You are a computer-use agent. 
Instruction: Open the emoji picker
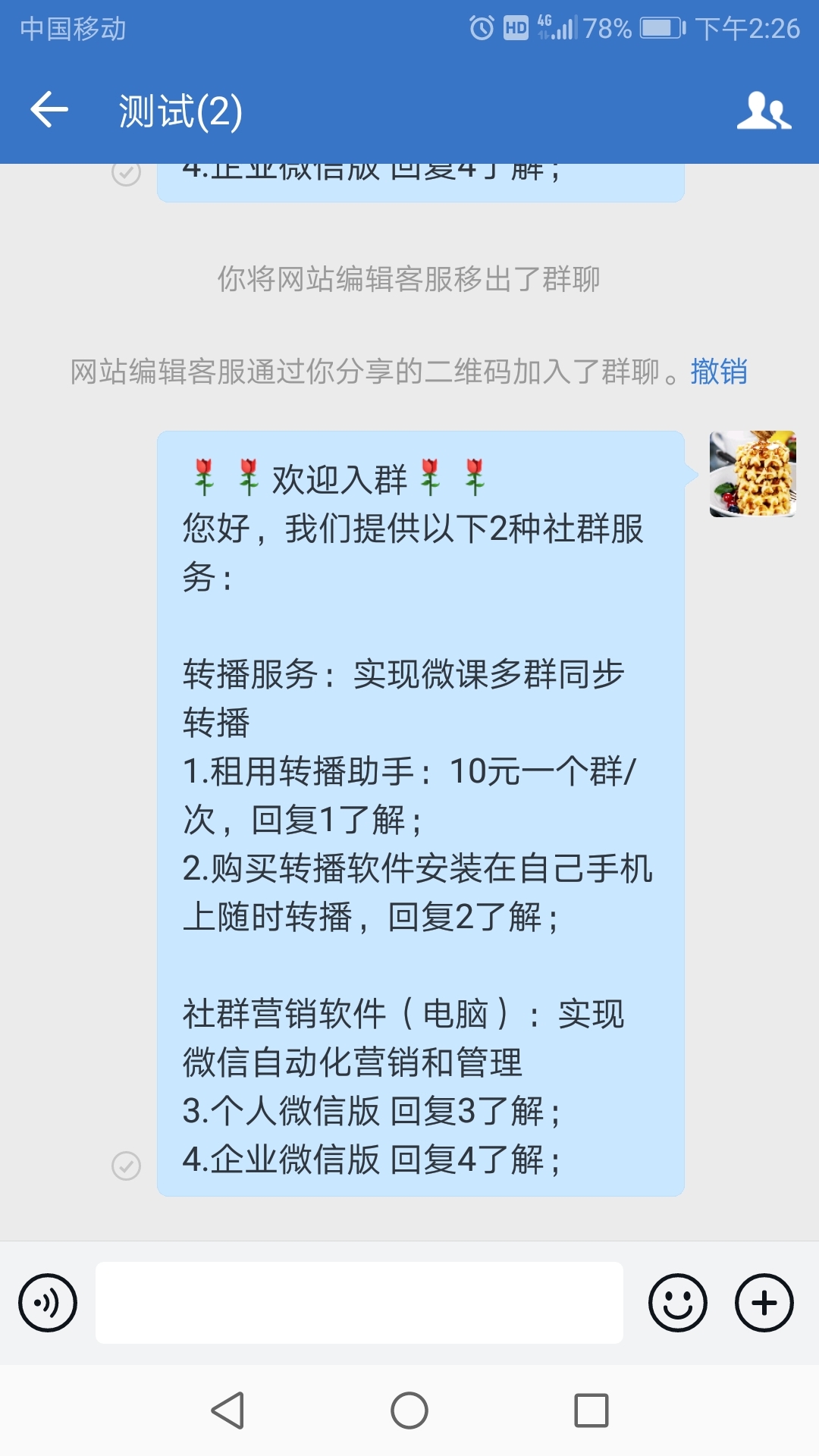pyautogui.click(x=677, y=1303)
